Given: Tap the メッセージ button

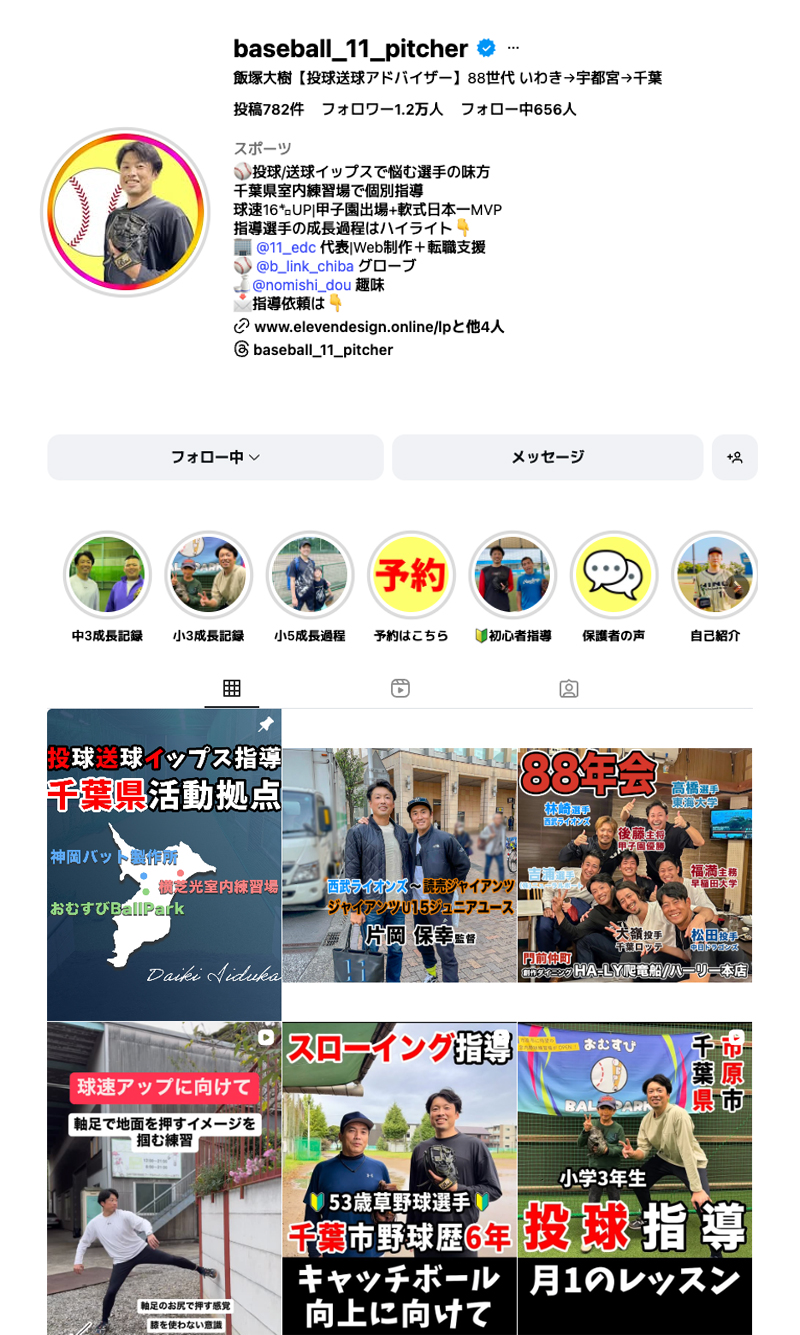Looking at the screenshot, I should pos(547,457).
